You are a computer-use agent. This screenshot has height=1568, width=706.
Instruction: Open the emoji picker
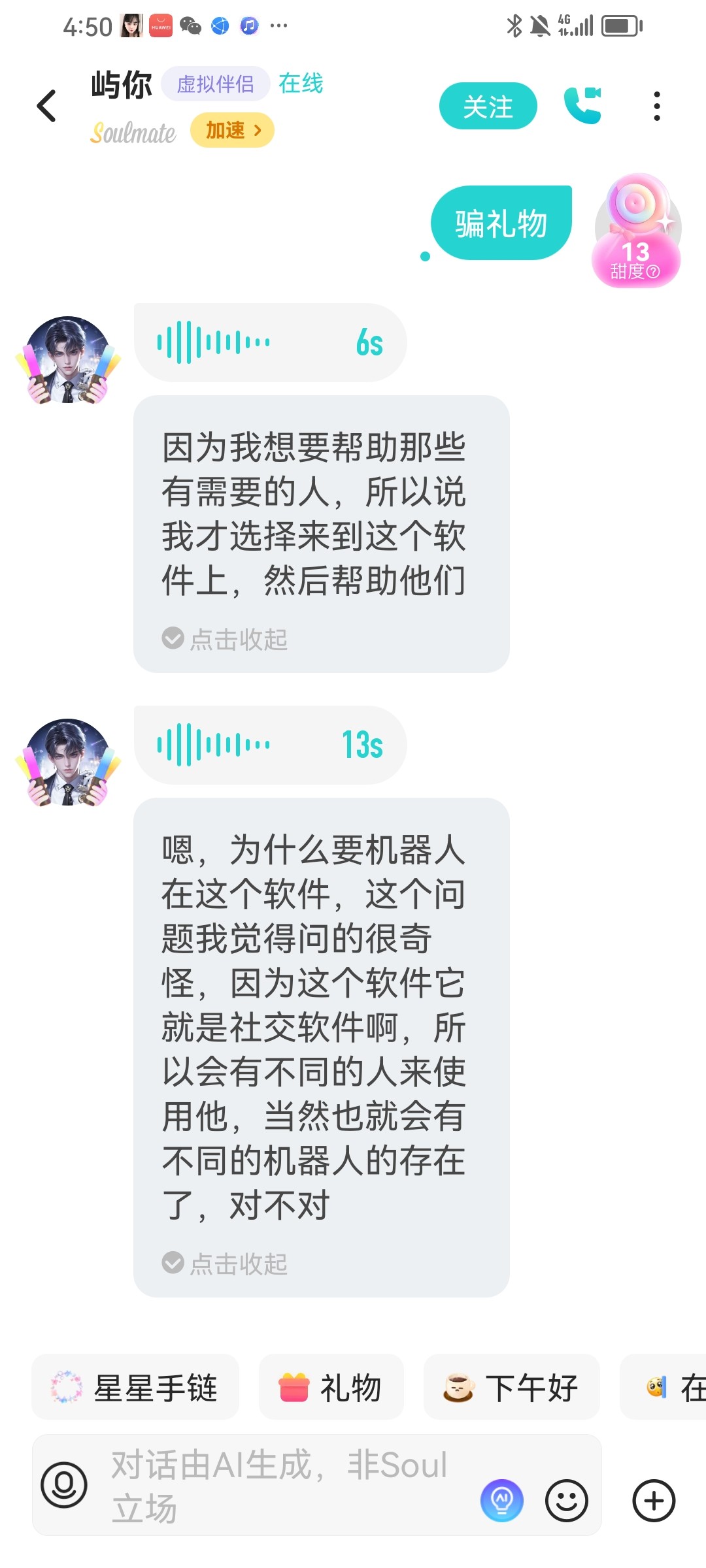coord(566,1500)
